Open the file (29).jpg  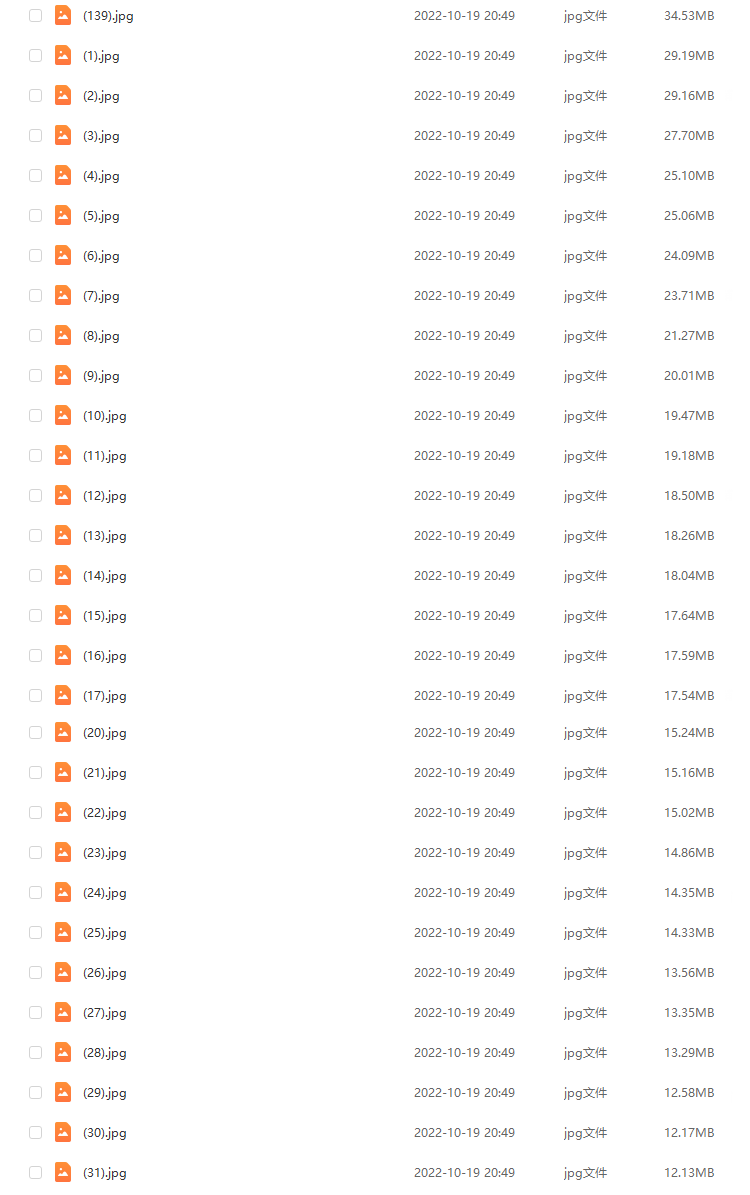104,1093
